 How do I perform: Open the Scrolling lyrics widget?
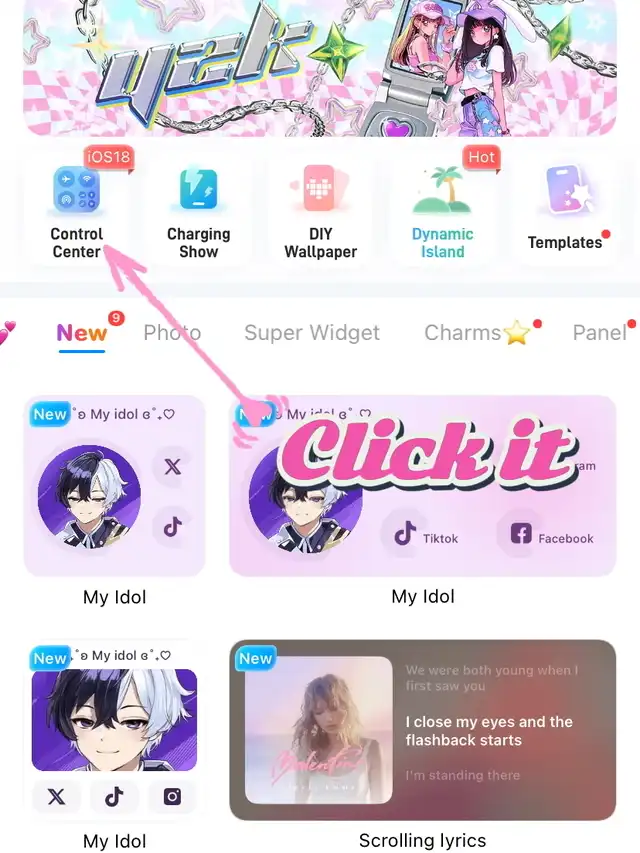tap(423, 730)
